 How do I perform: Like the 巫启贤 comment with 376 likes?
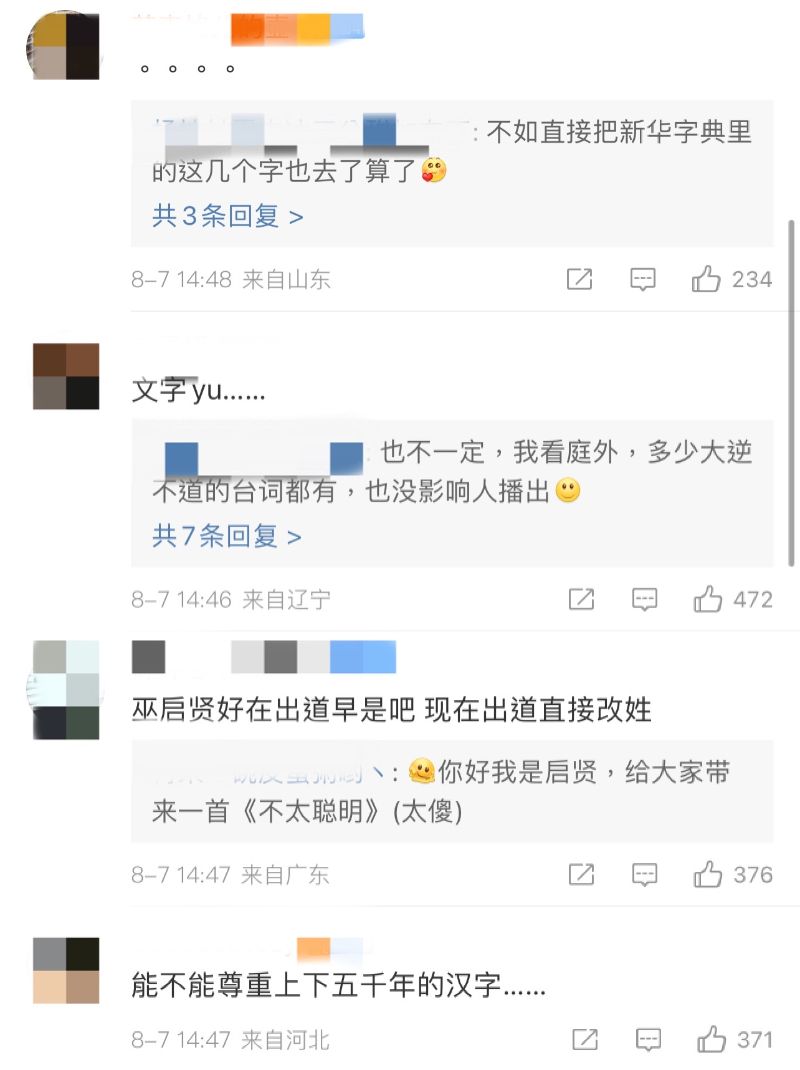click(708, 875)
